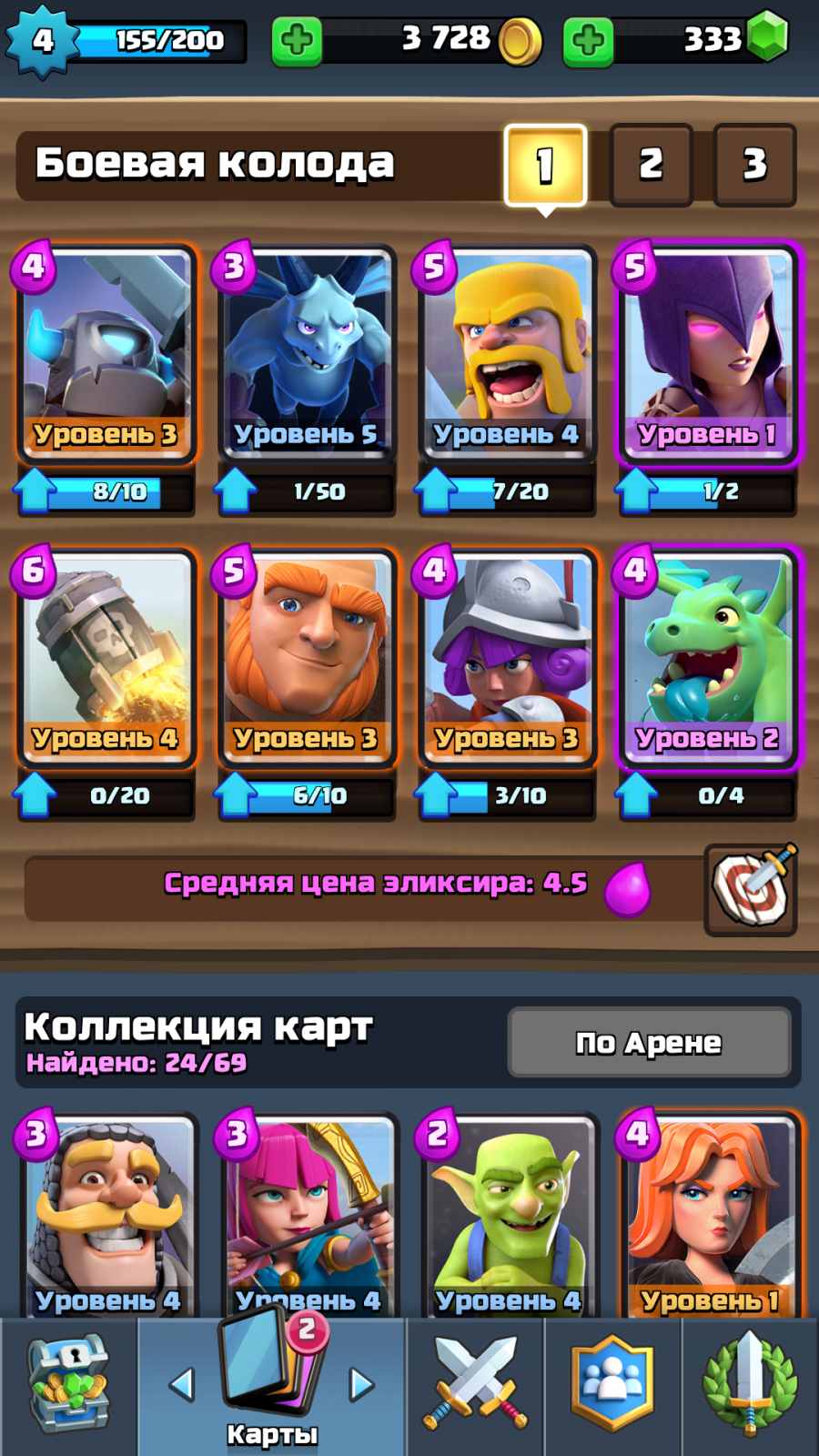Image resolution: width=819 pixels, height=1456 pixels.
Task: Select the Minions card
Action: click(307, 354)
